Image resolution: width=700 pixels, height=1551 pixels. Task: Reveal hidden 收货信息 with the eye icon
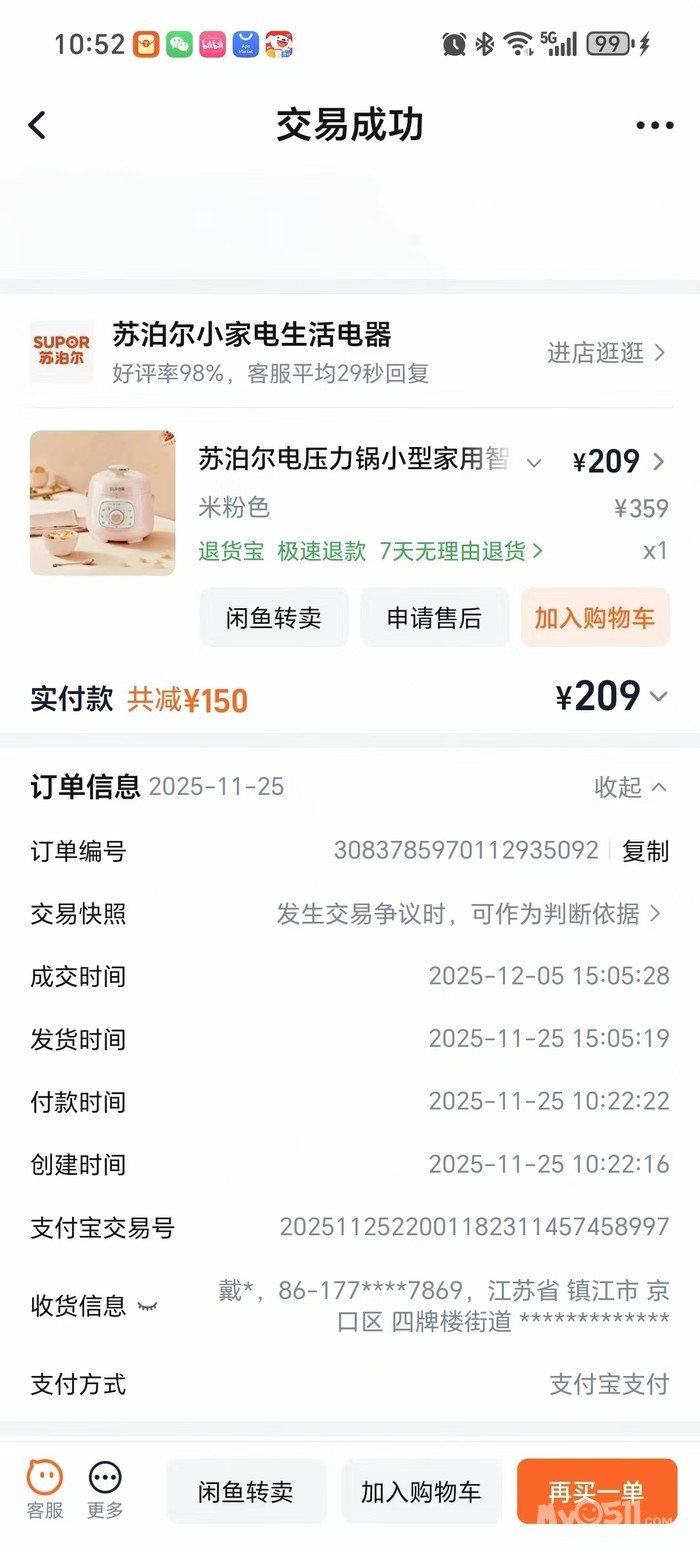tap(147, 1306)
